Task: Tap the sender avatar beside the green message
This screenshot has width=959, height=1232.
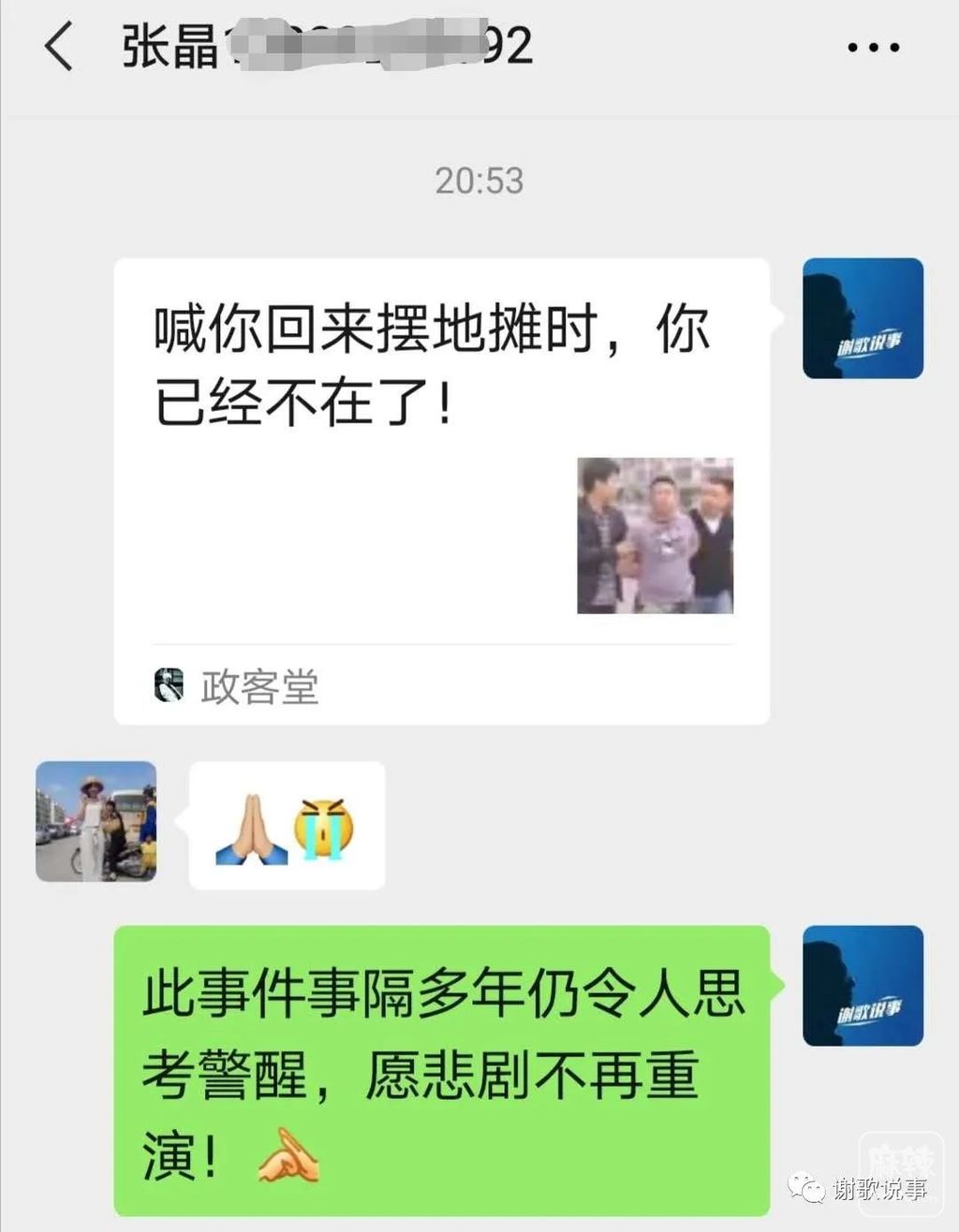Action: (x=863, y=985)
